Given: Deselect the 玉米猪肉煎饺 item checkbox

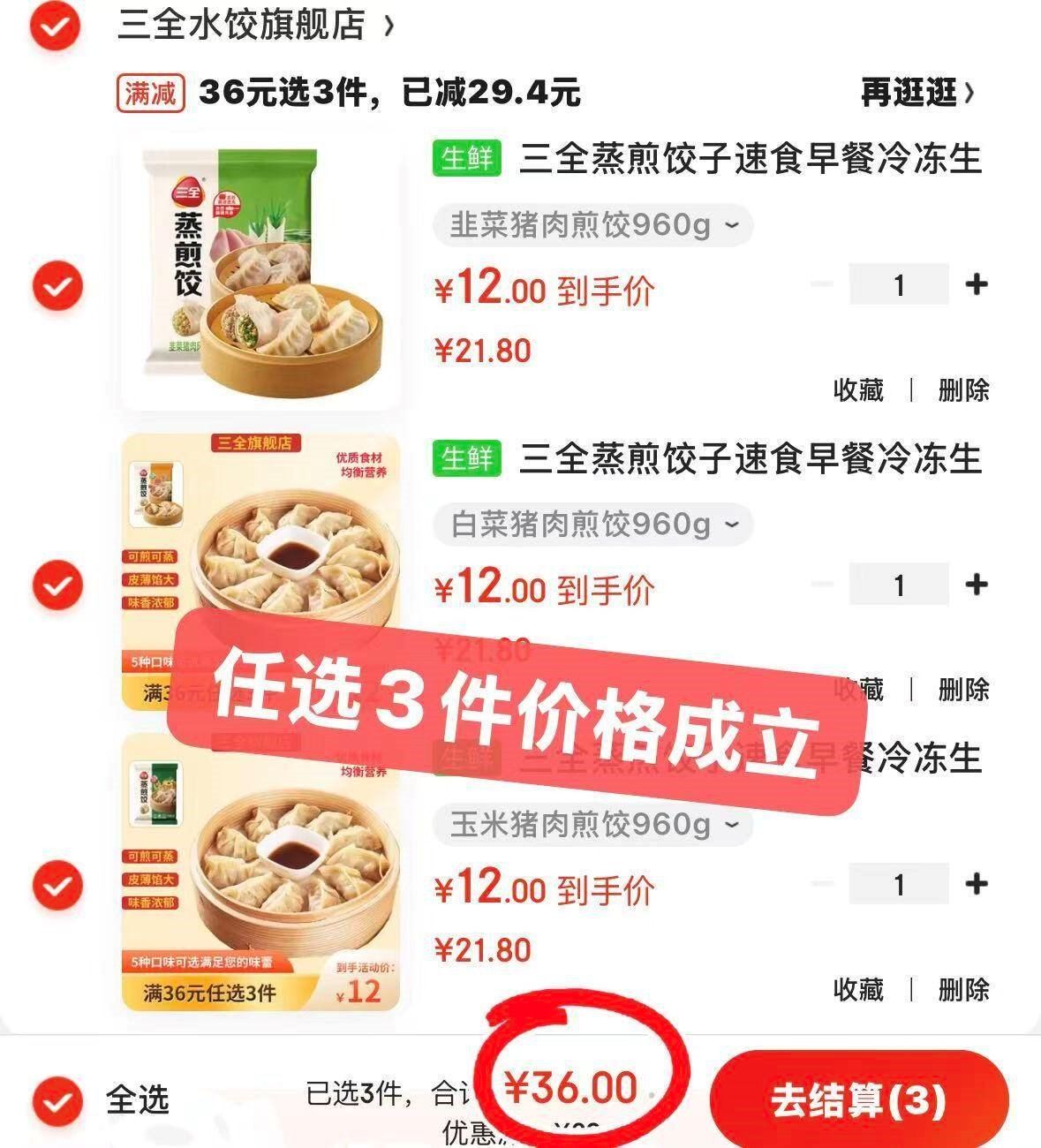Looking at the screenshot, I should tap(57, 885).
